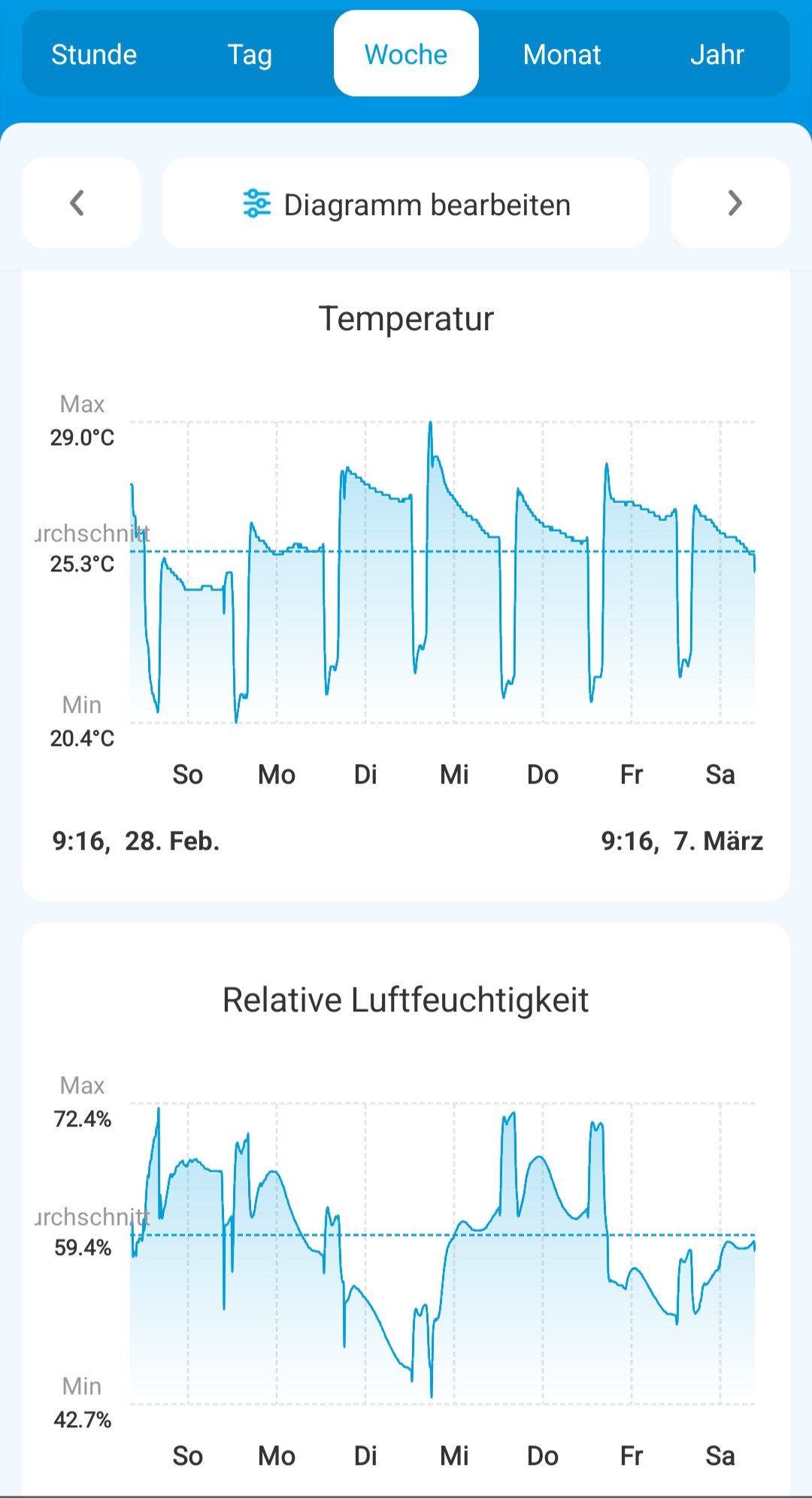
Task: Switch to the Jahr view
Action: [x=717, y=54]
